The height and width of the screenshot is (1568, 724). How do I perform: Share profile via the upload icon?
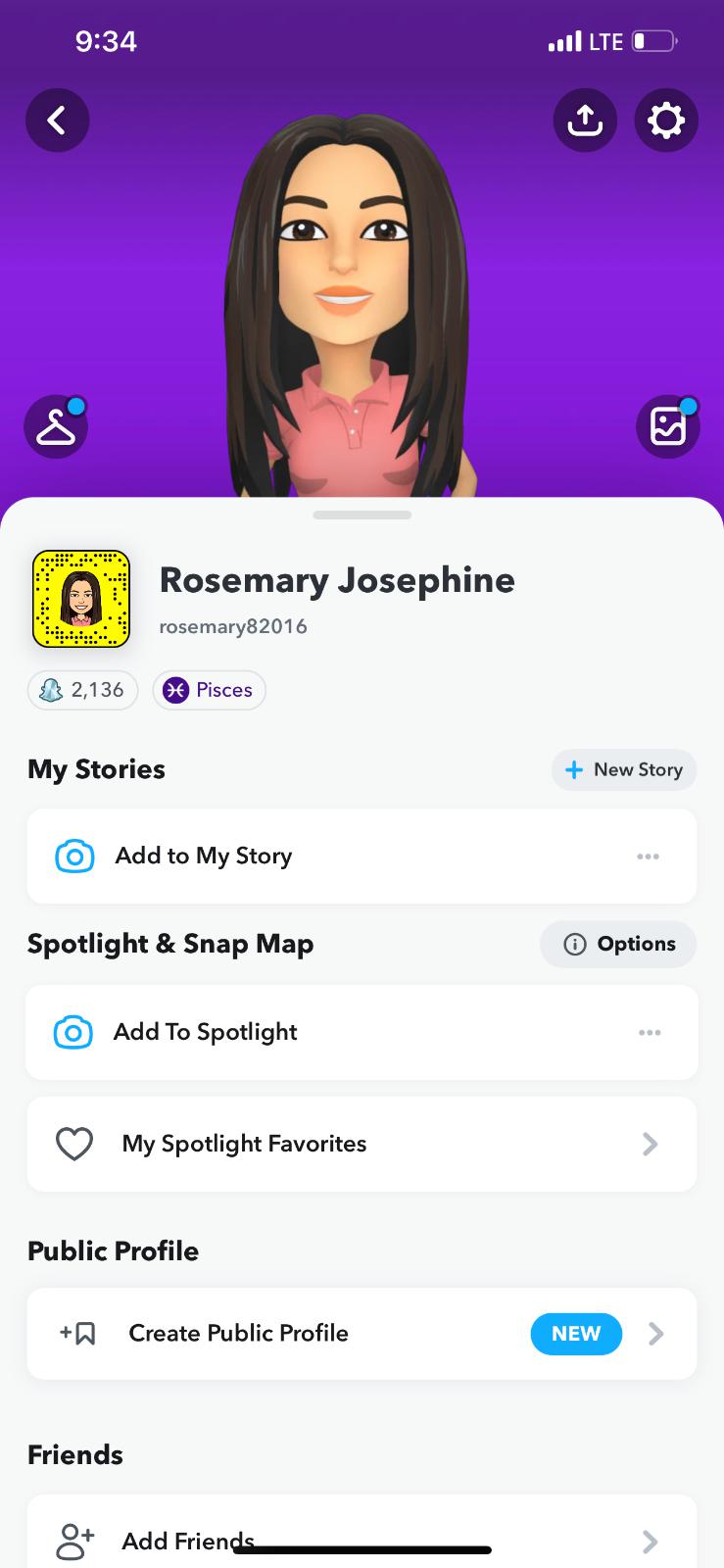[585, 121]
